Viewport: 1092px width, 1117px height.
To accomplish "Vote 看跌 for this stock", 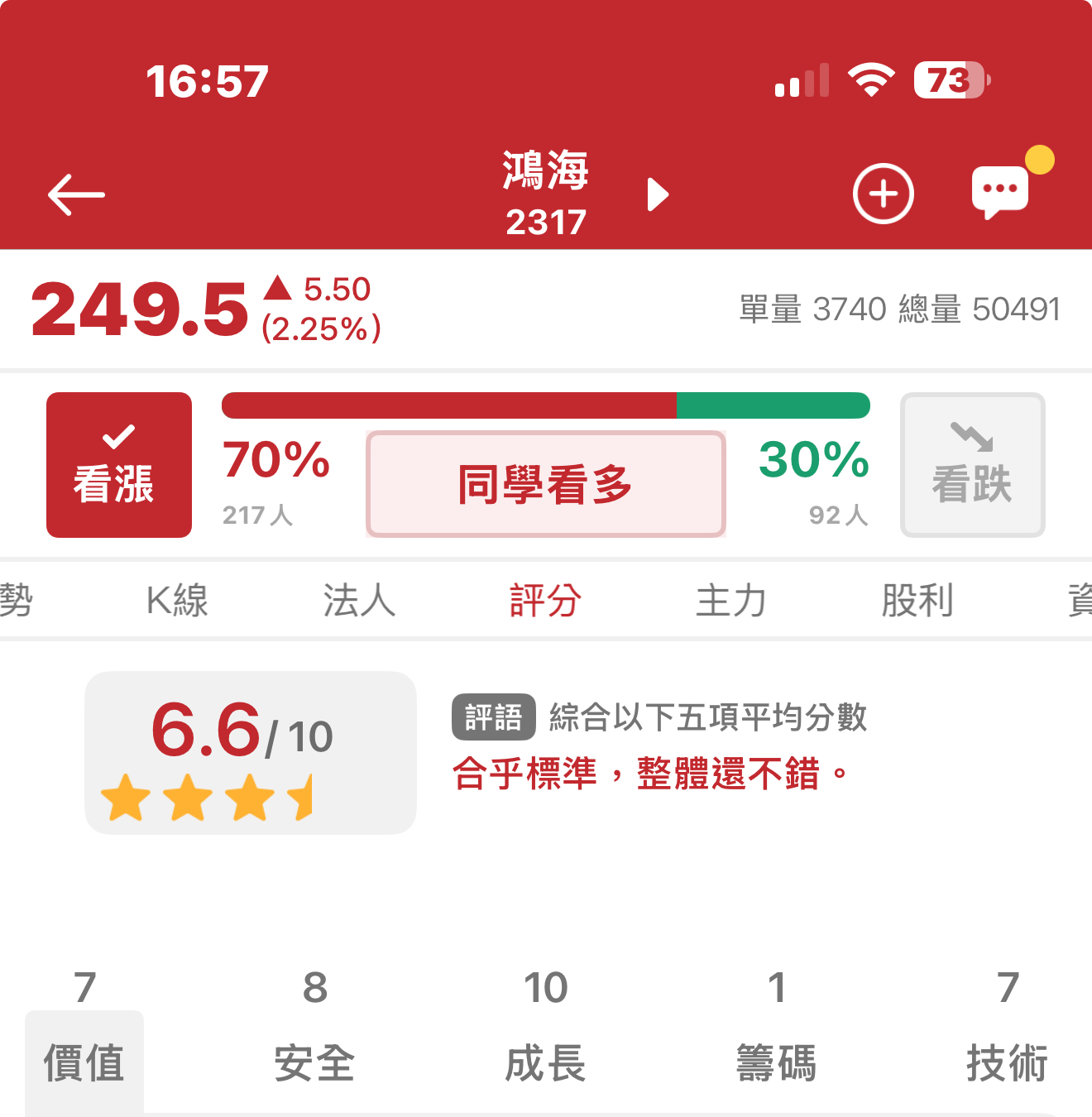I will [972, 465].
